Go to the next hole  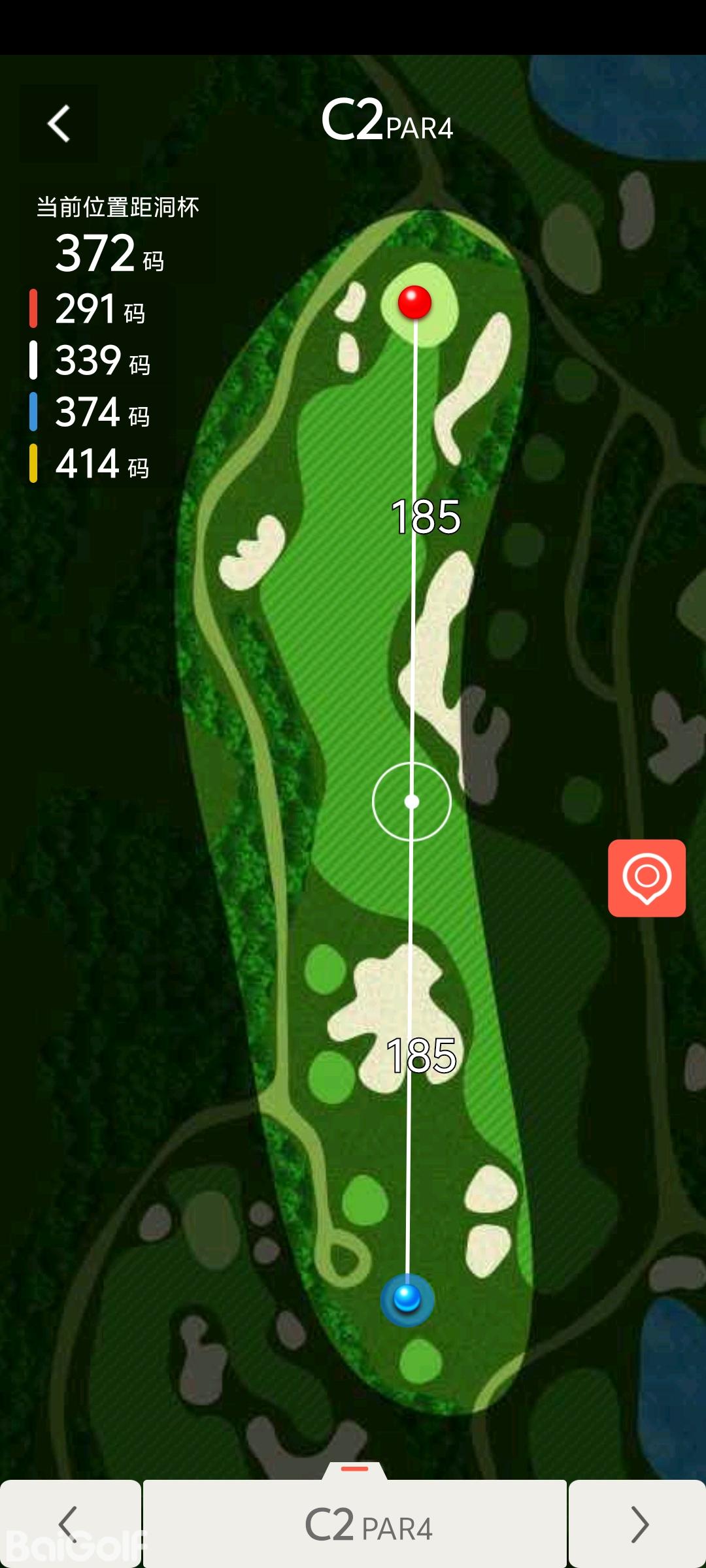point(638,1524)
